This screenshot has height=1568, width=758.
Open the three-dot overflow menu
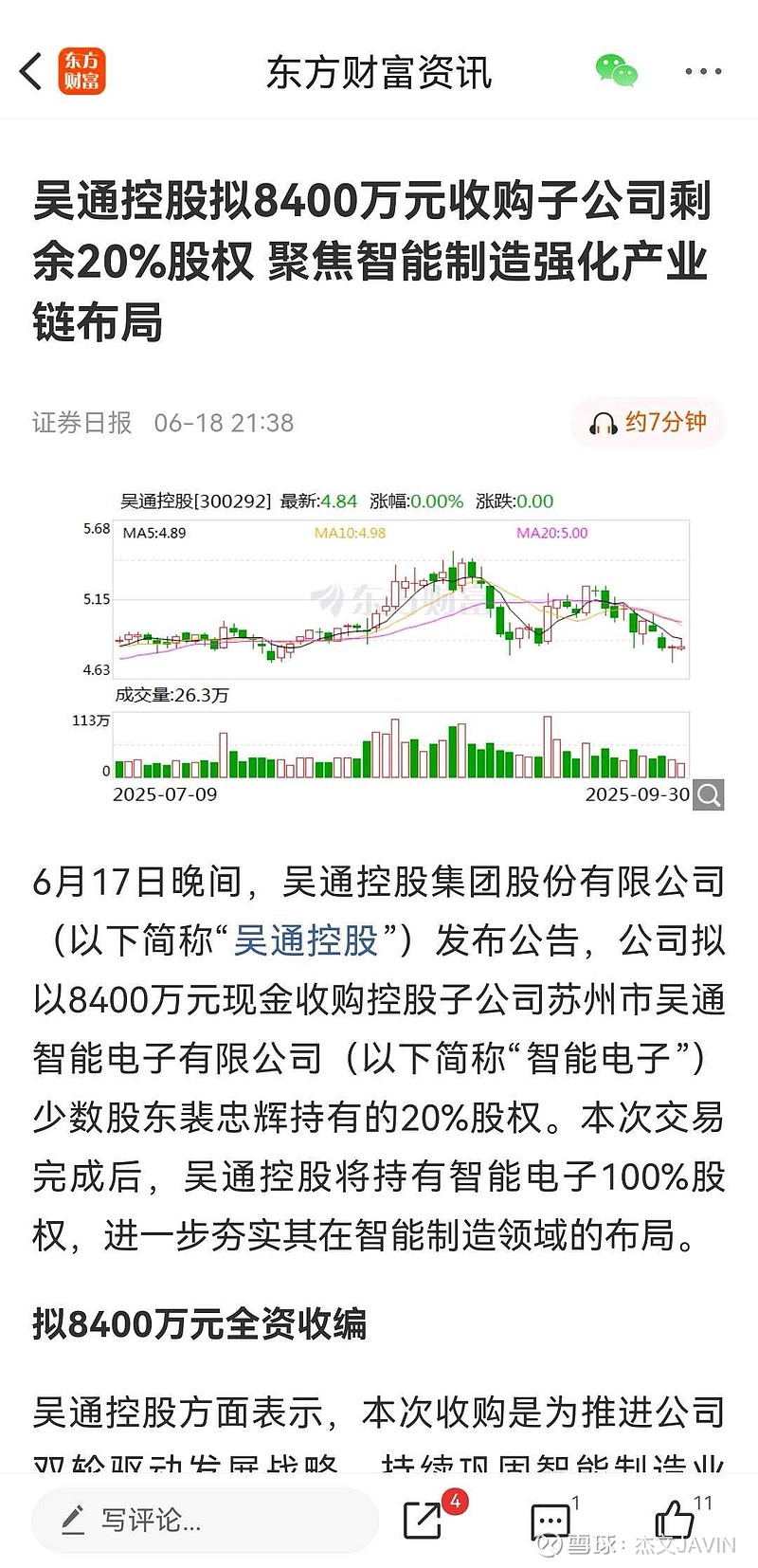point(703,72)
